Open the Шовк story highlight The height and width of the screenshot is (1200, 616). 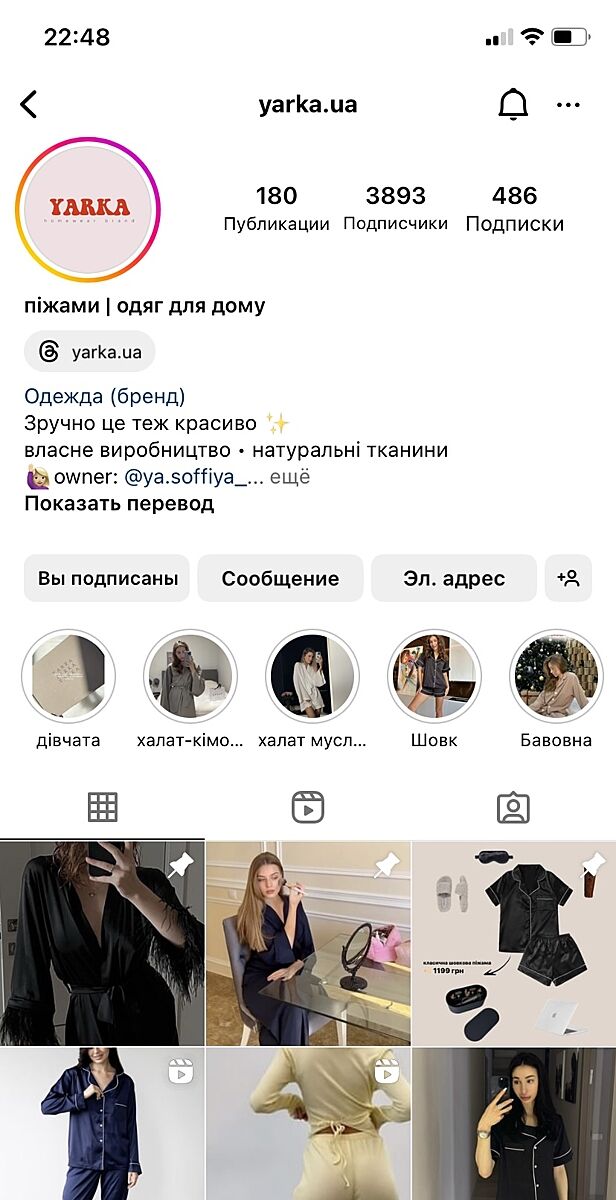434,677
